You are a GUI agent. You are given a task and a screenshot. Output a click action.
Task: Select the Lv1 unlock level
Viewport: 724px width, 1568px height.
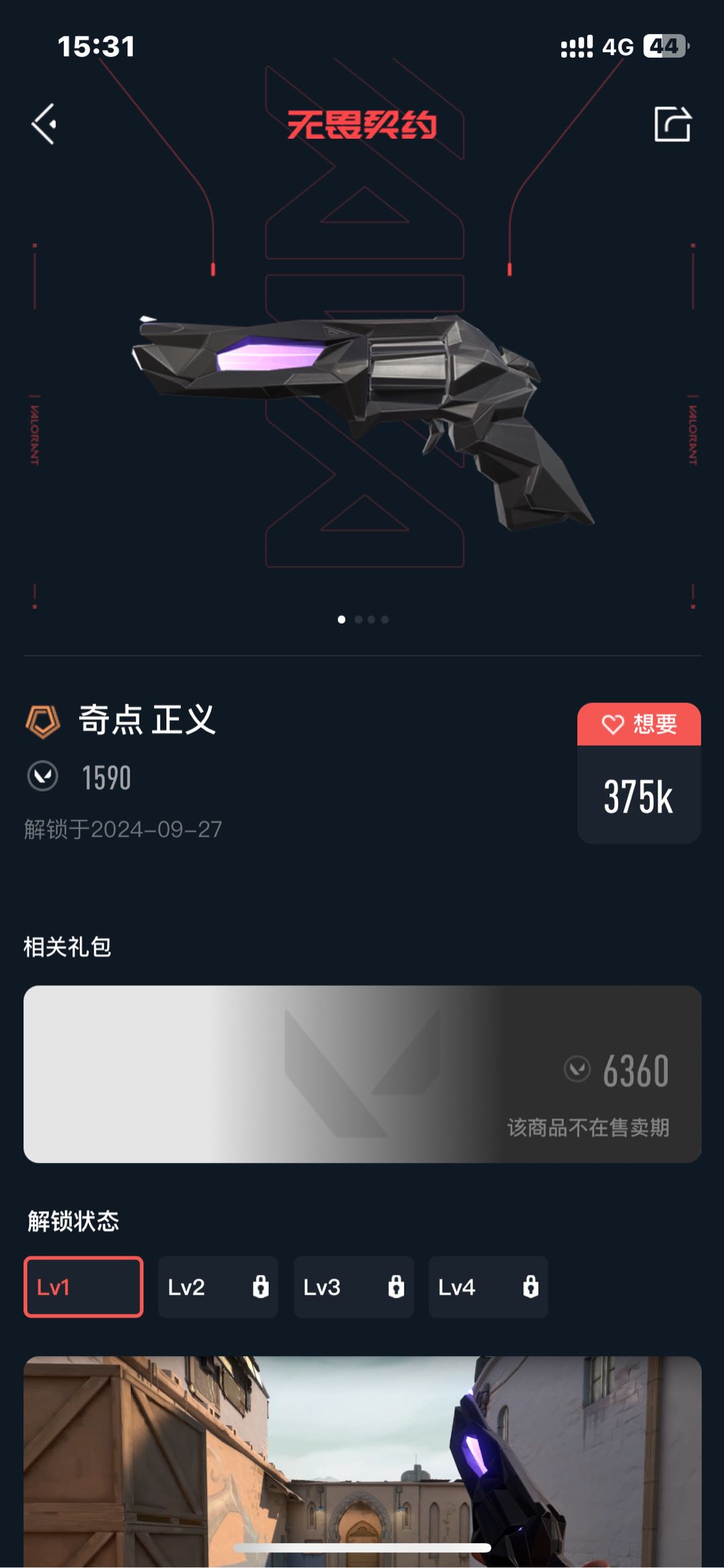click(x=83, y=1287)
